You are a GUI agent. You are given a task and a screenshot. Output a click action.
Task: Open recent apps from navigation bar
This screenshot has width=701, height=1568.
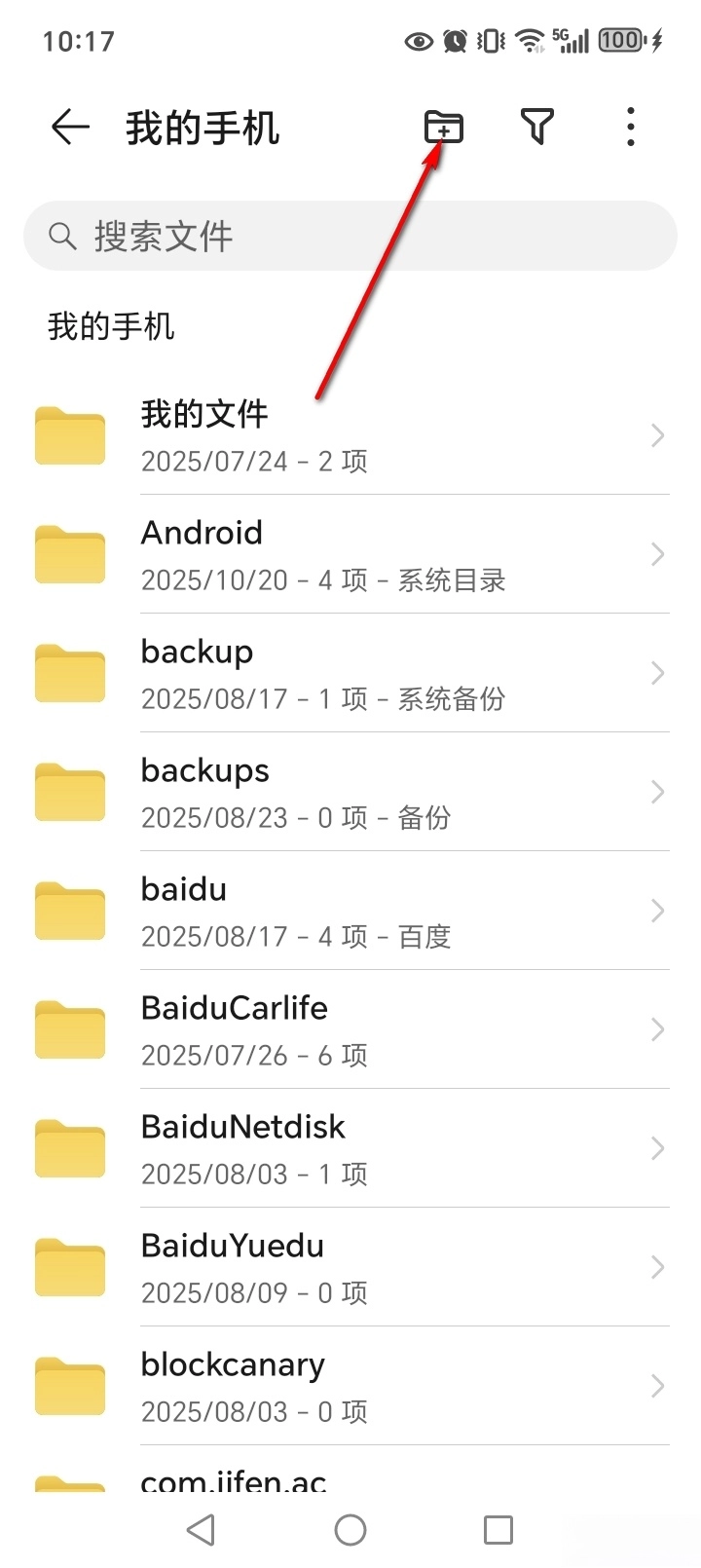(x=498, y=1530)
